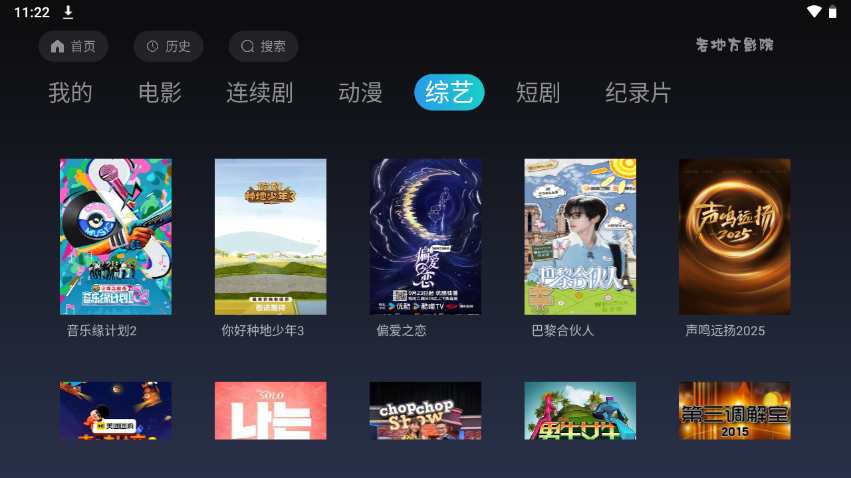The width and height of the screenshot is (851, 478).
Task: Select the 综艺 tab
Action: click(x=449, y=92)
